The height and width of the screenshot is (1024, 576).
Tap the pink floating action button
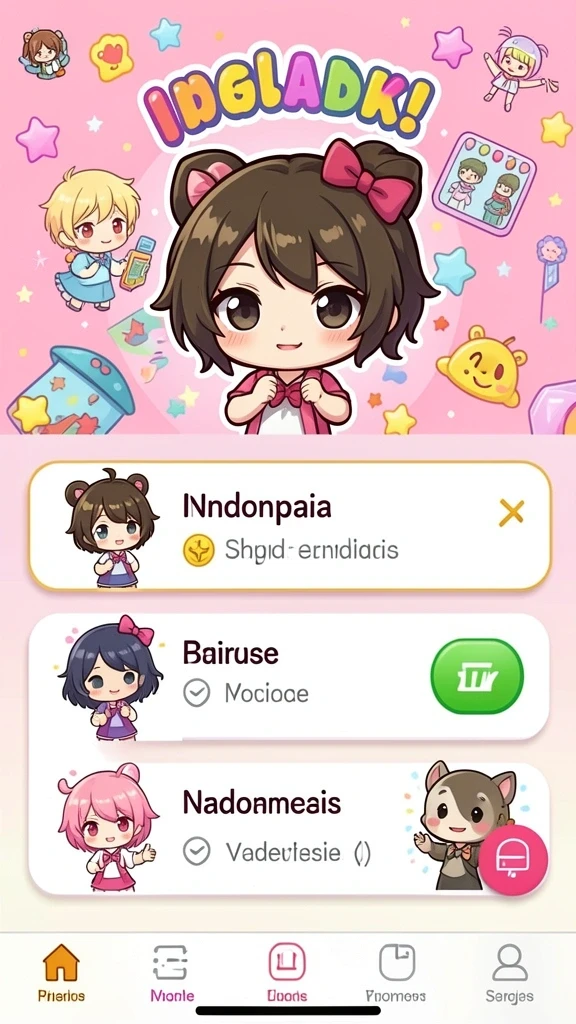click(513, 858)
